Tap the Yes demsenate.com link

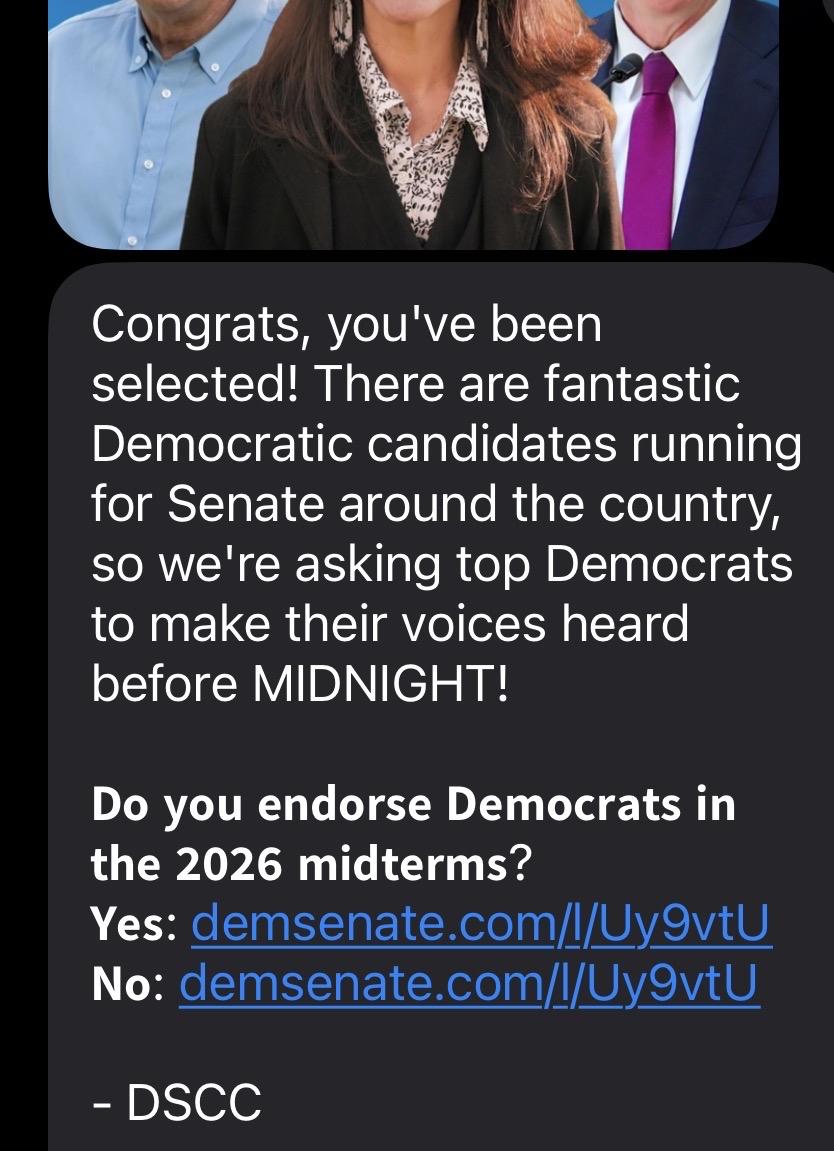point(480,927)
